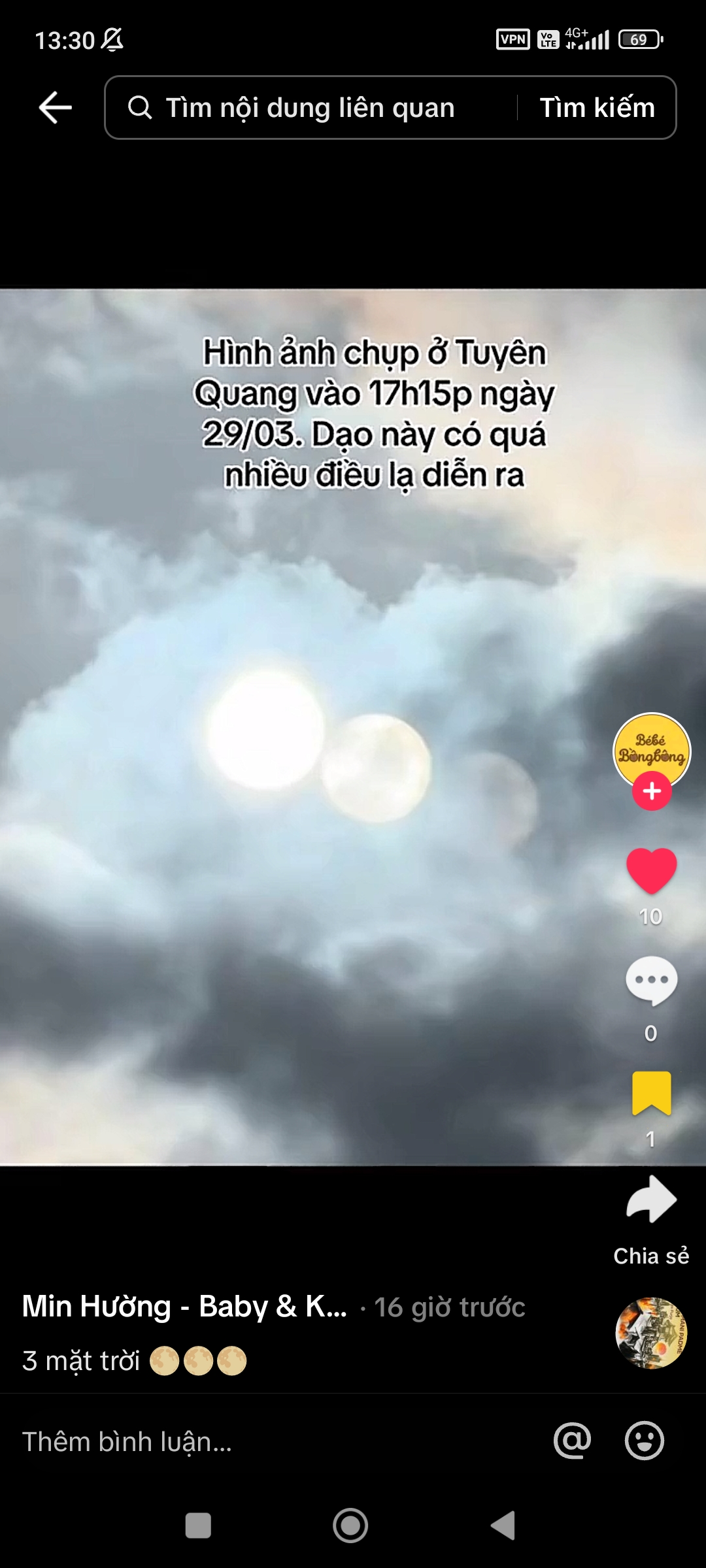
Task: Open the spinning sound disc
Action: 651,1333
